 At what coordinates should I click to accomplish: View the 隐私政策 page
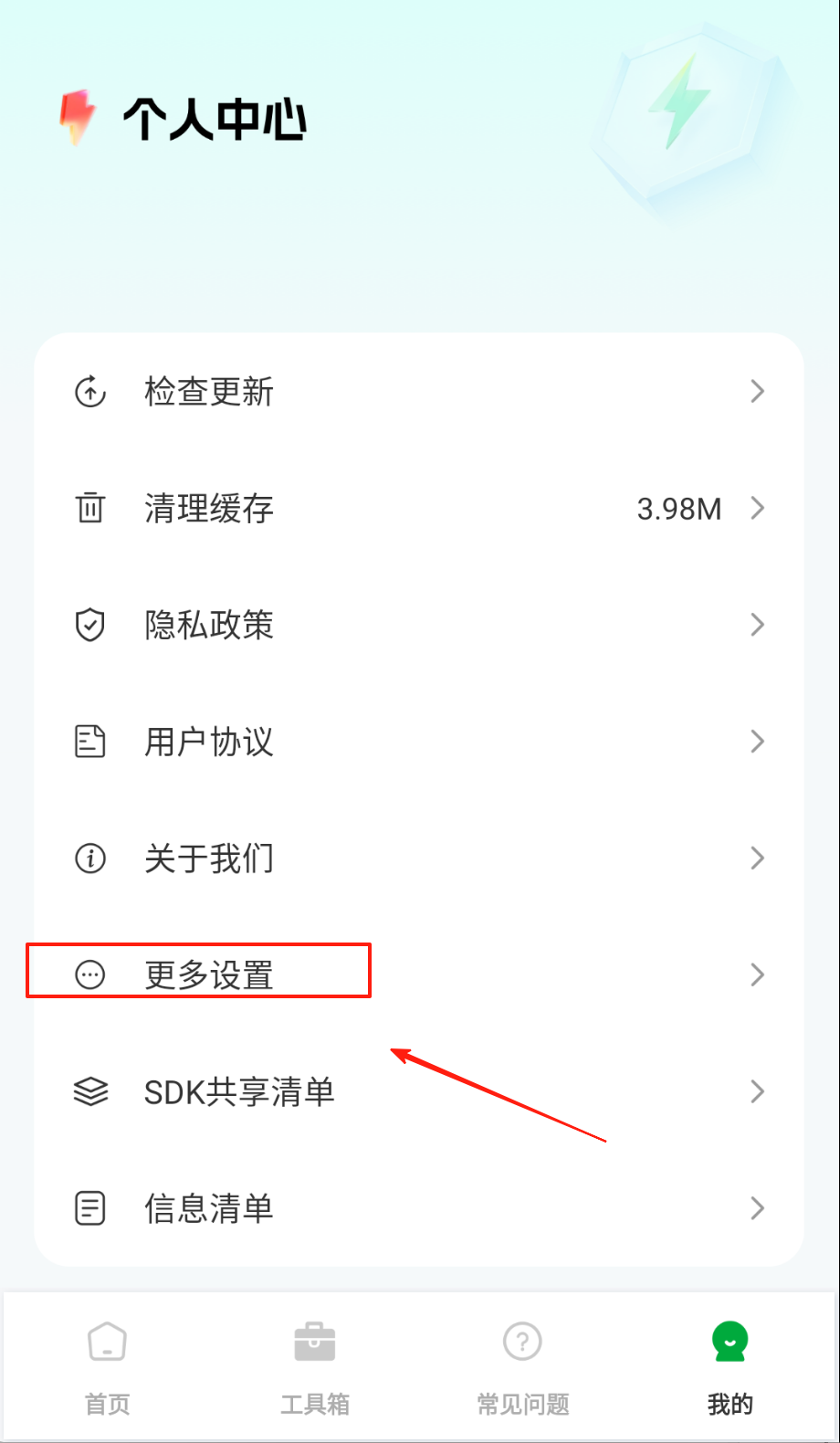click(209, 626)
